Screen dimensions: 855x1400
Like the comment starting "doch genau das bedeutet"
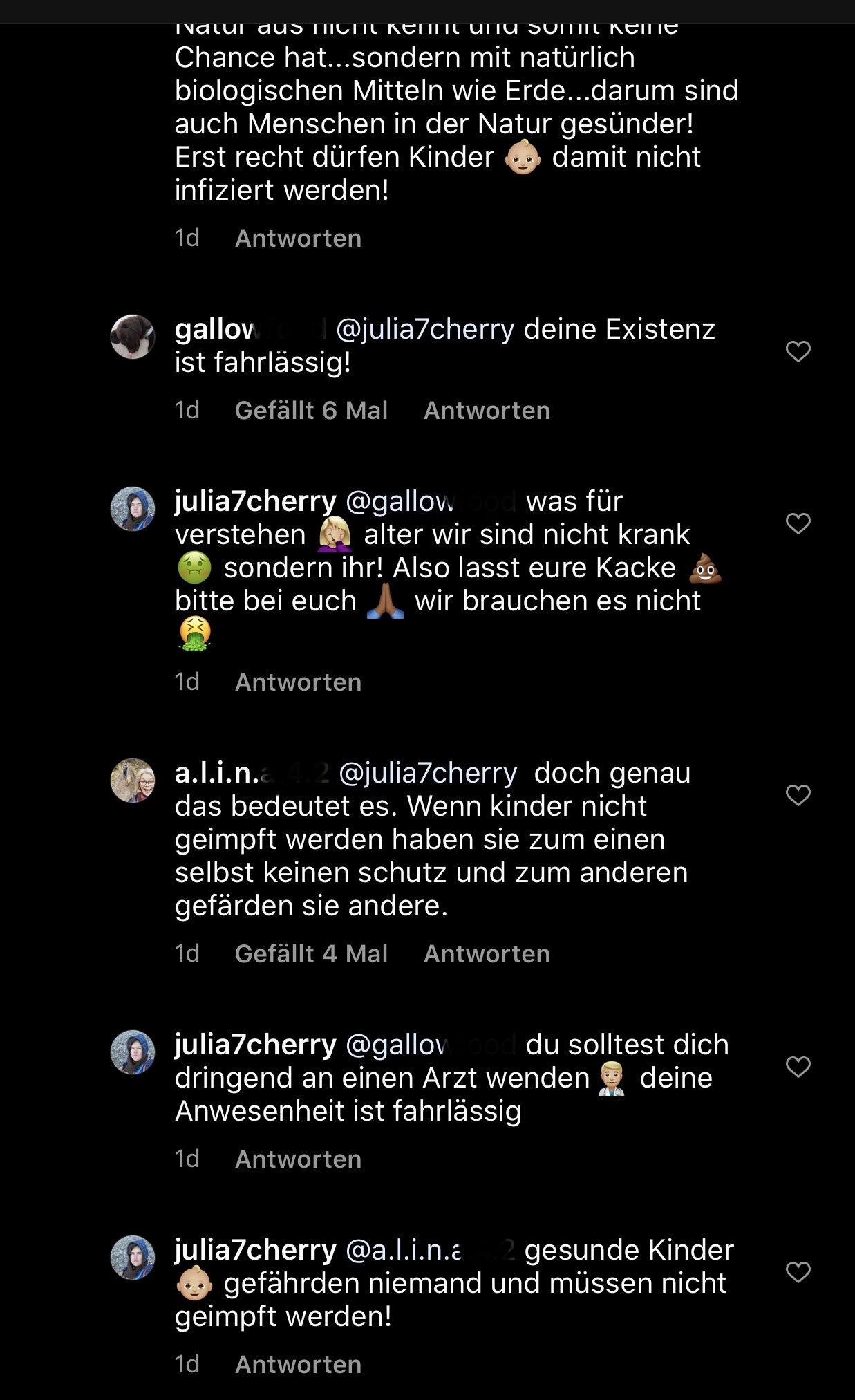pos(798,795)
